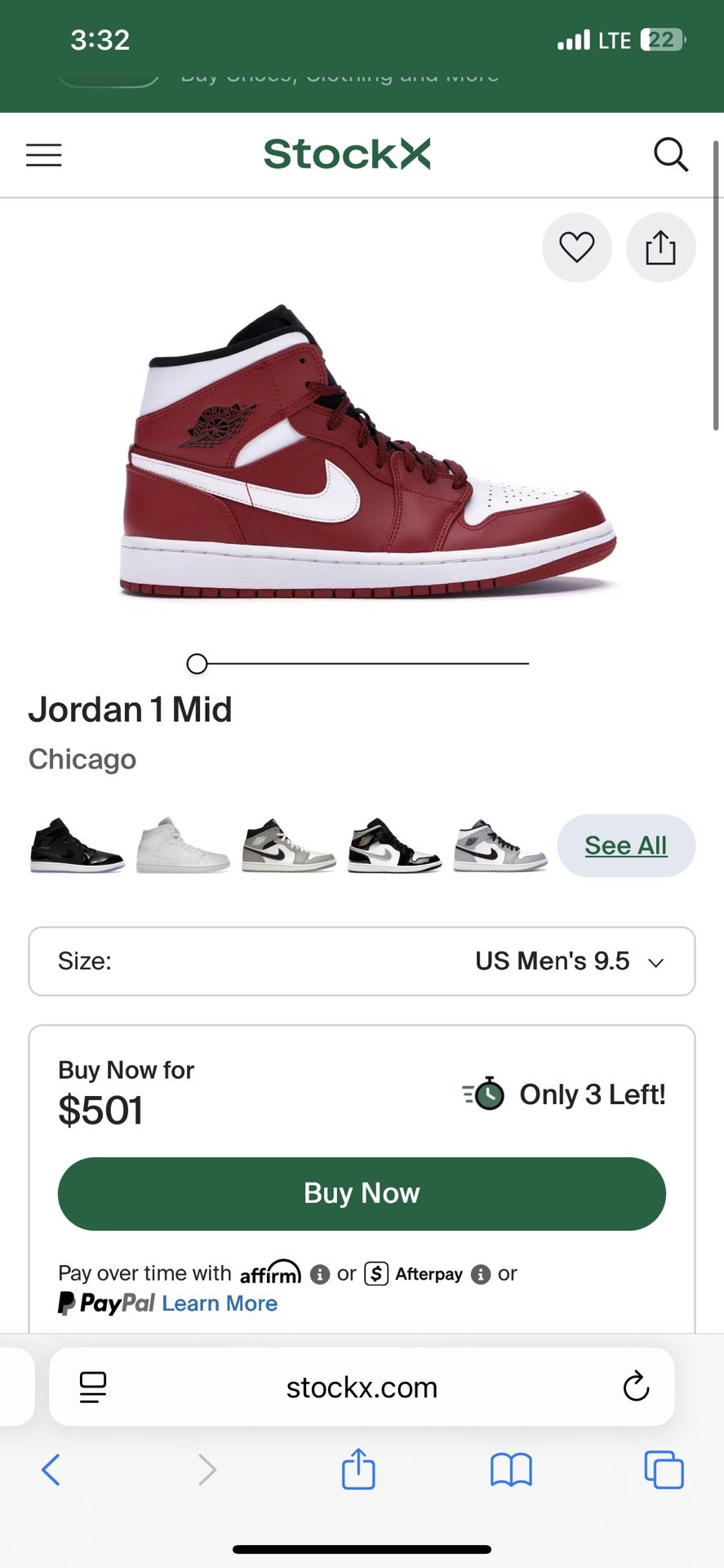Show open Safari tabs

[664, 1470]
